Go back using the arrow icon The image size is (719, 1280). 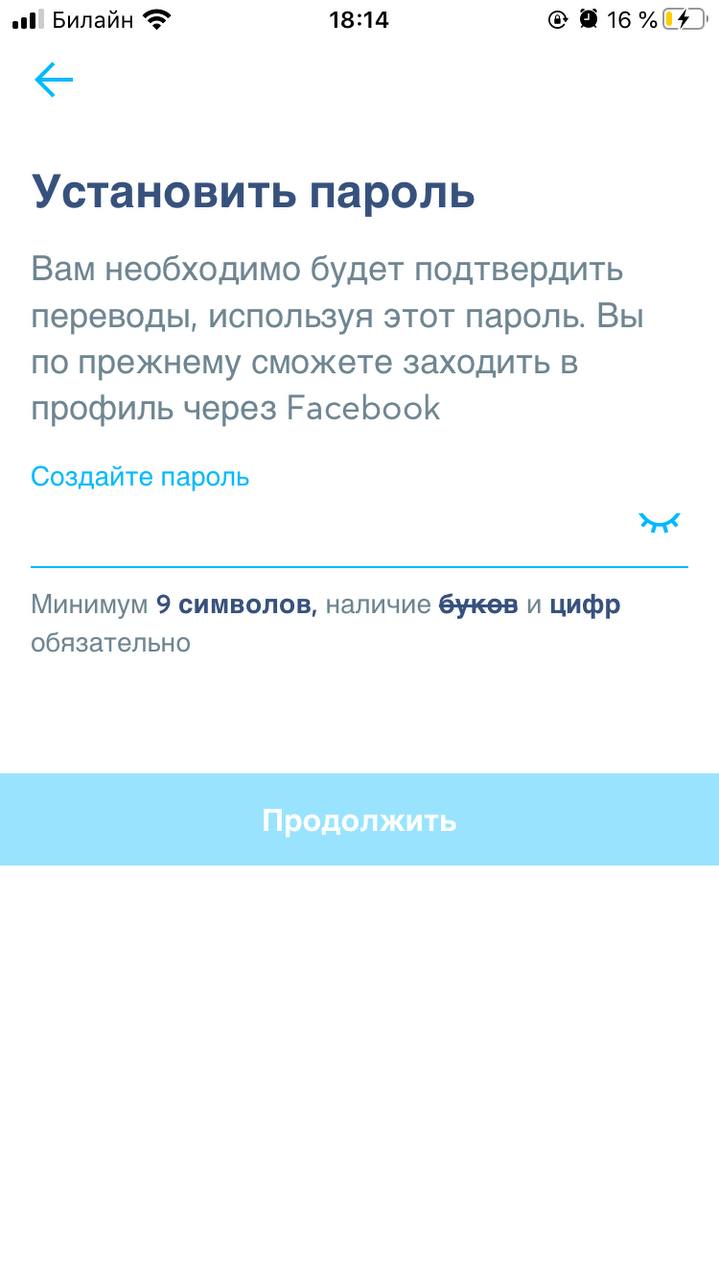coord(53,80)
